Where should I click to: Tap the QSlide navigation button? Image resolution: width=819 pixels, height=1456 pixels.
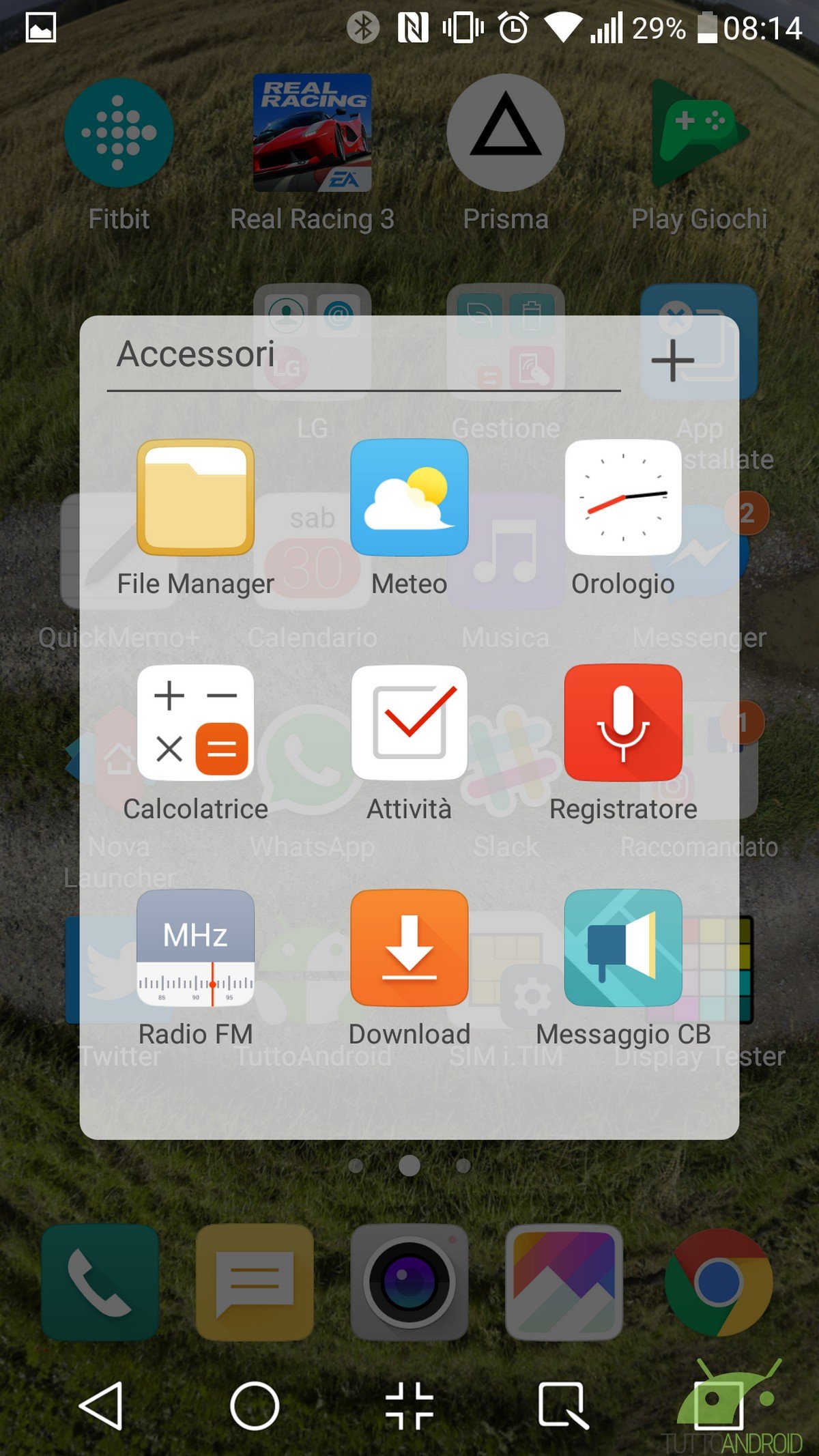click(x=409, y=1406)
